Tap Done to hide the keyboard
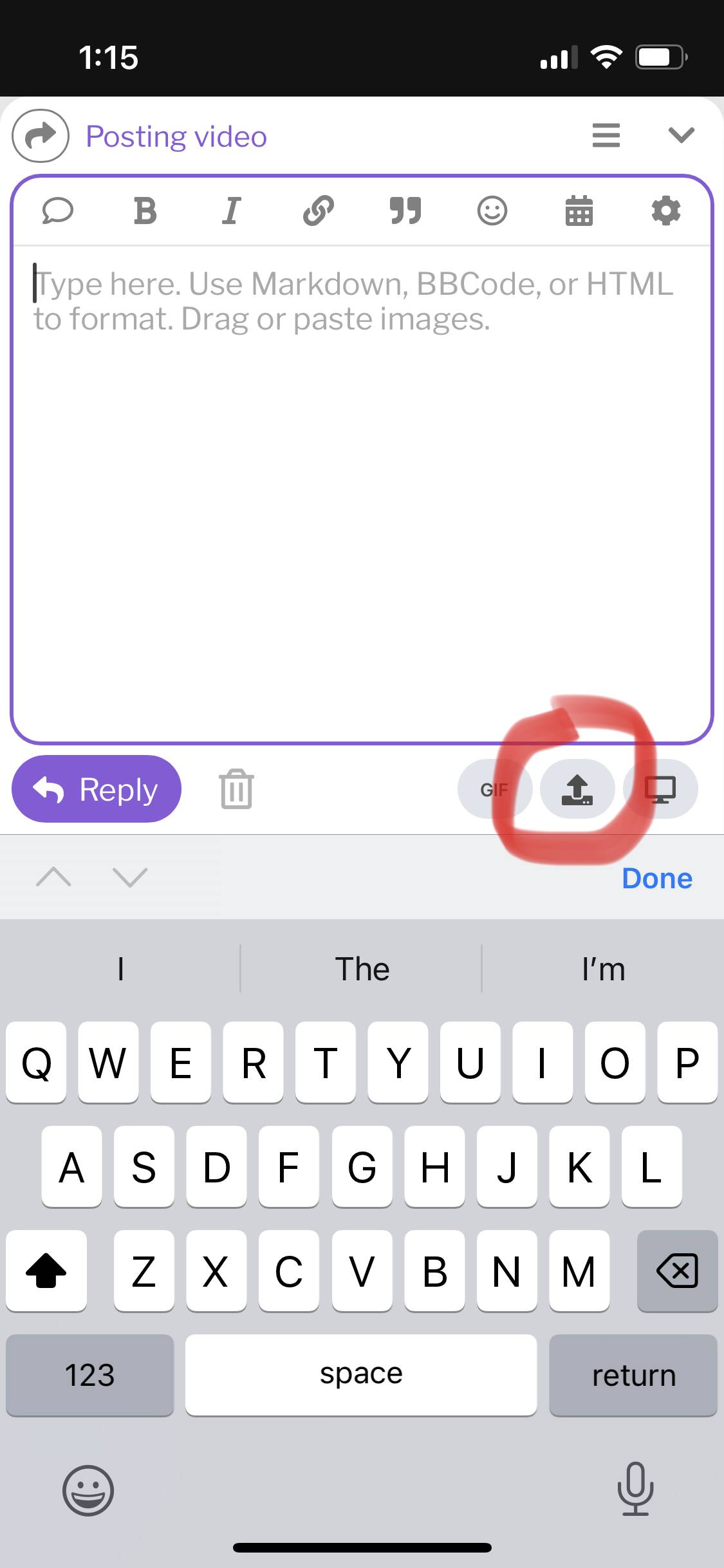The height and width of the screenshot is (1568, 724). click(657, 878)
